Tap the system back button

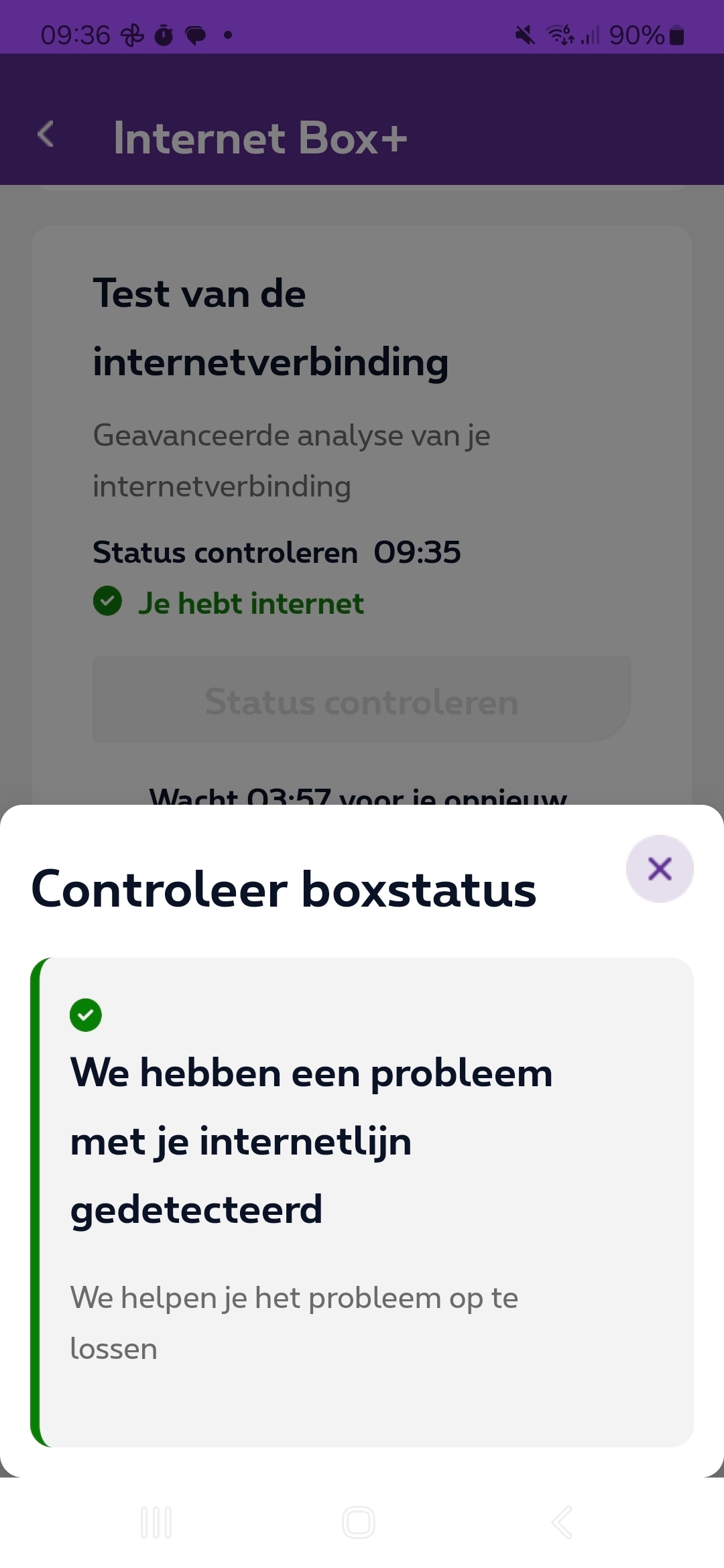coord(562,1522)
